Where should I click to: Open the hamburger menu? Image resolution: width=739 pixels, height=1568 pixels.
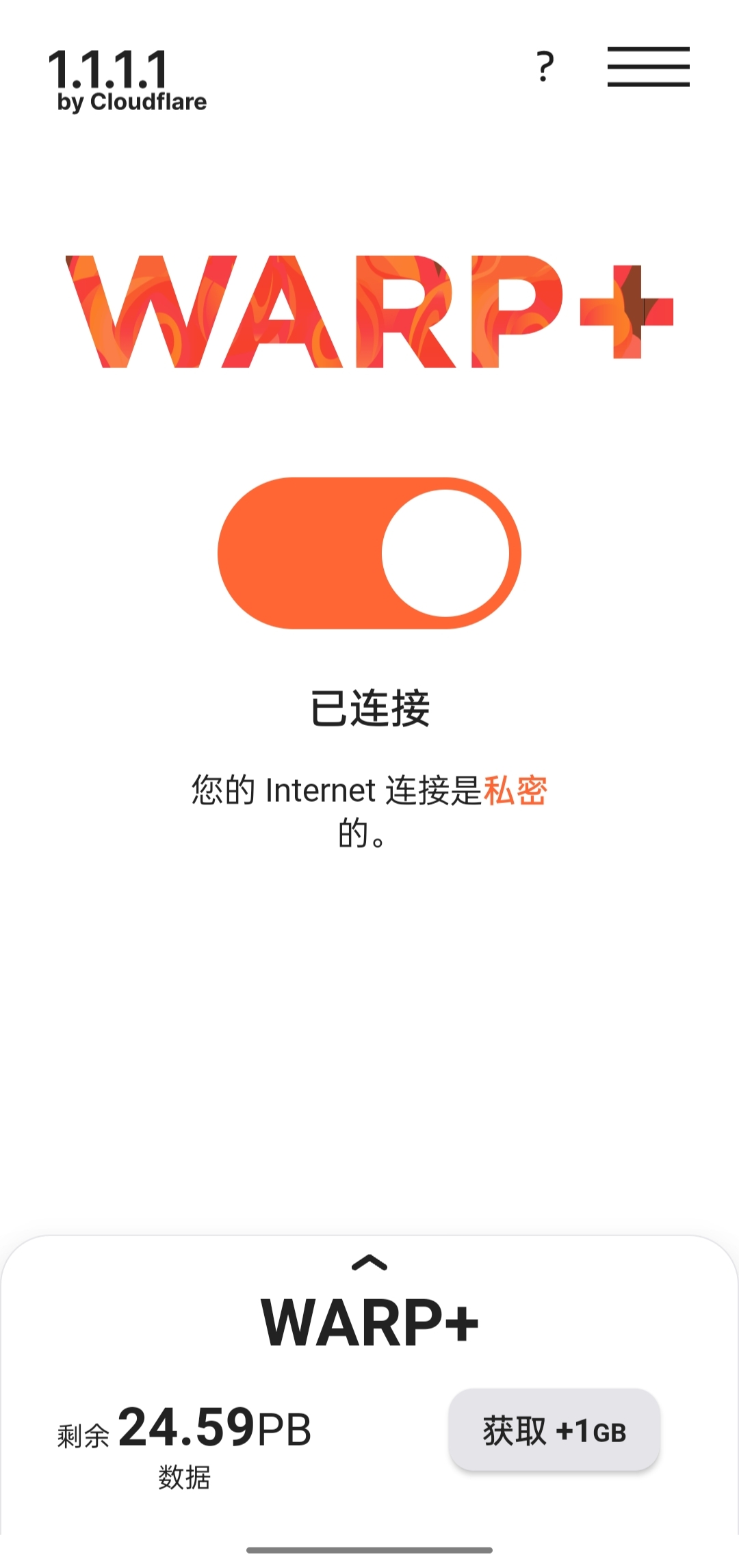[x=648, y=67]
